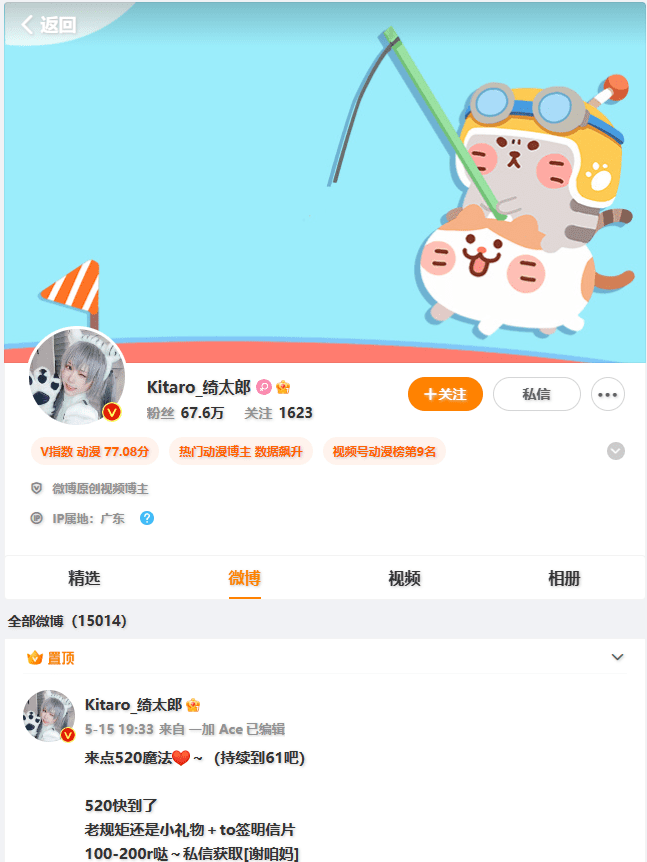
Task: Follow Kitaro_绮太郎 with the 关注 button
Action: pyautogui.click(x=445, y=394)
